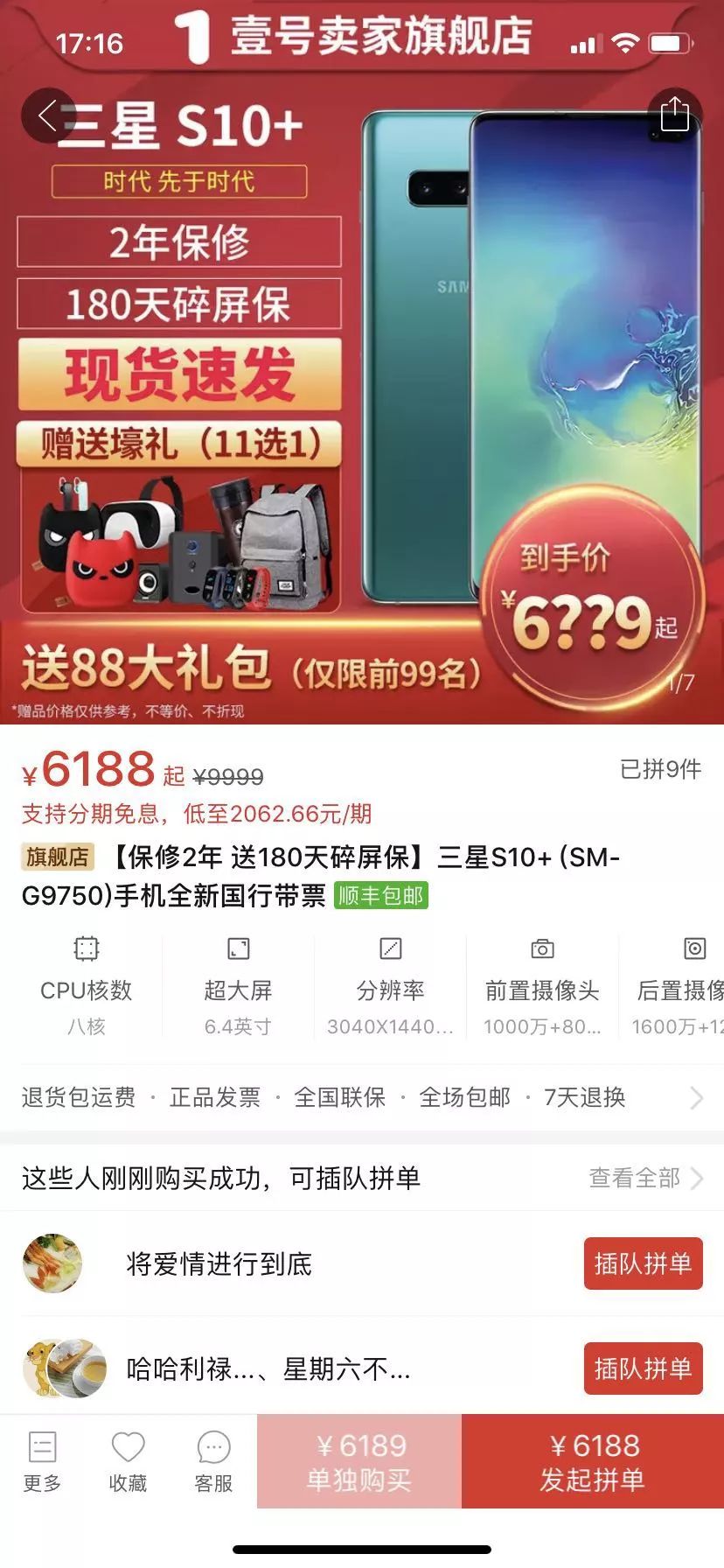724x1568 pixels.
Task: Contact 客服 customer service
Action: tap(213, 1461)
